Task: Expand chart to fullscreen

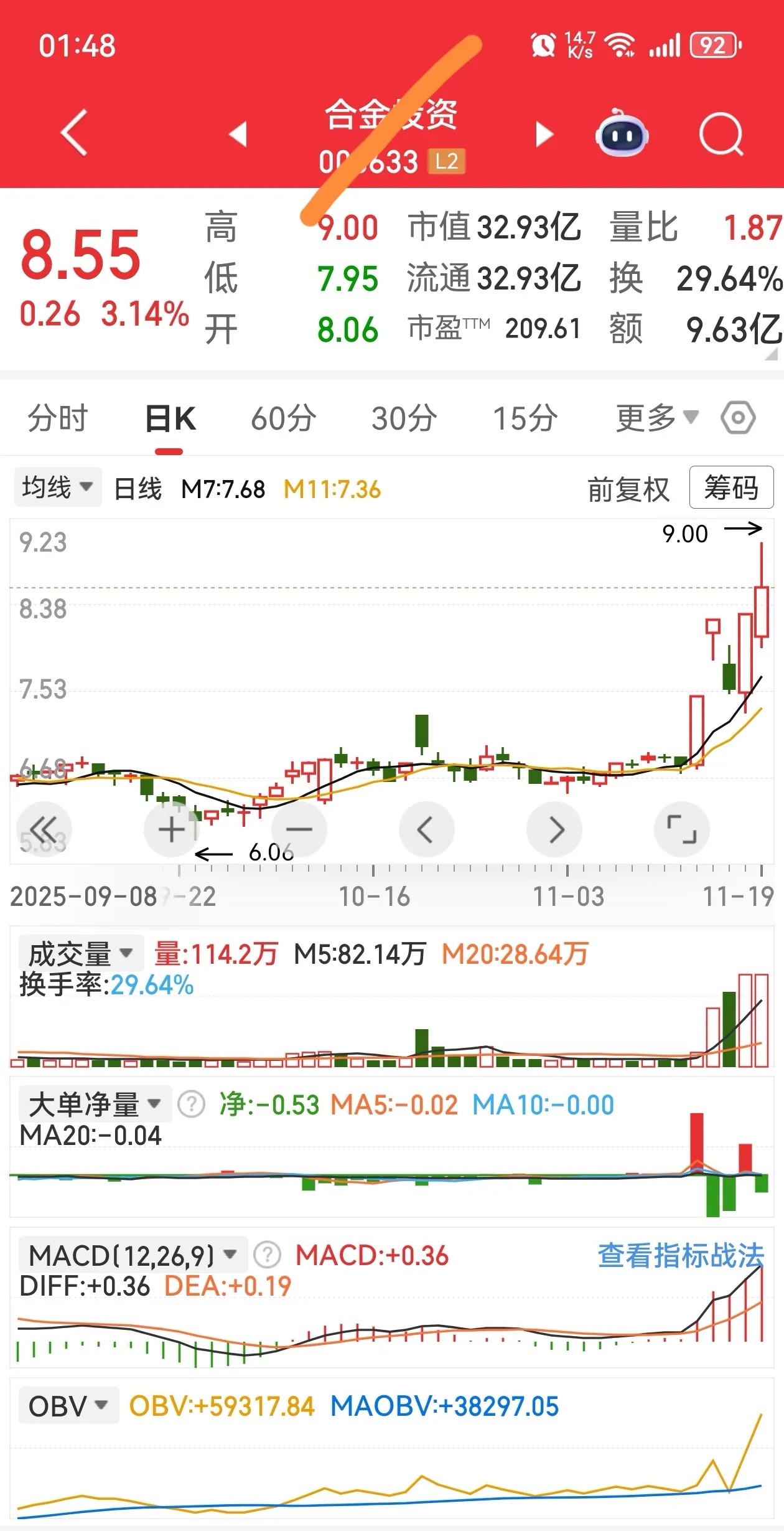Action: (x=681, y=829)
